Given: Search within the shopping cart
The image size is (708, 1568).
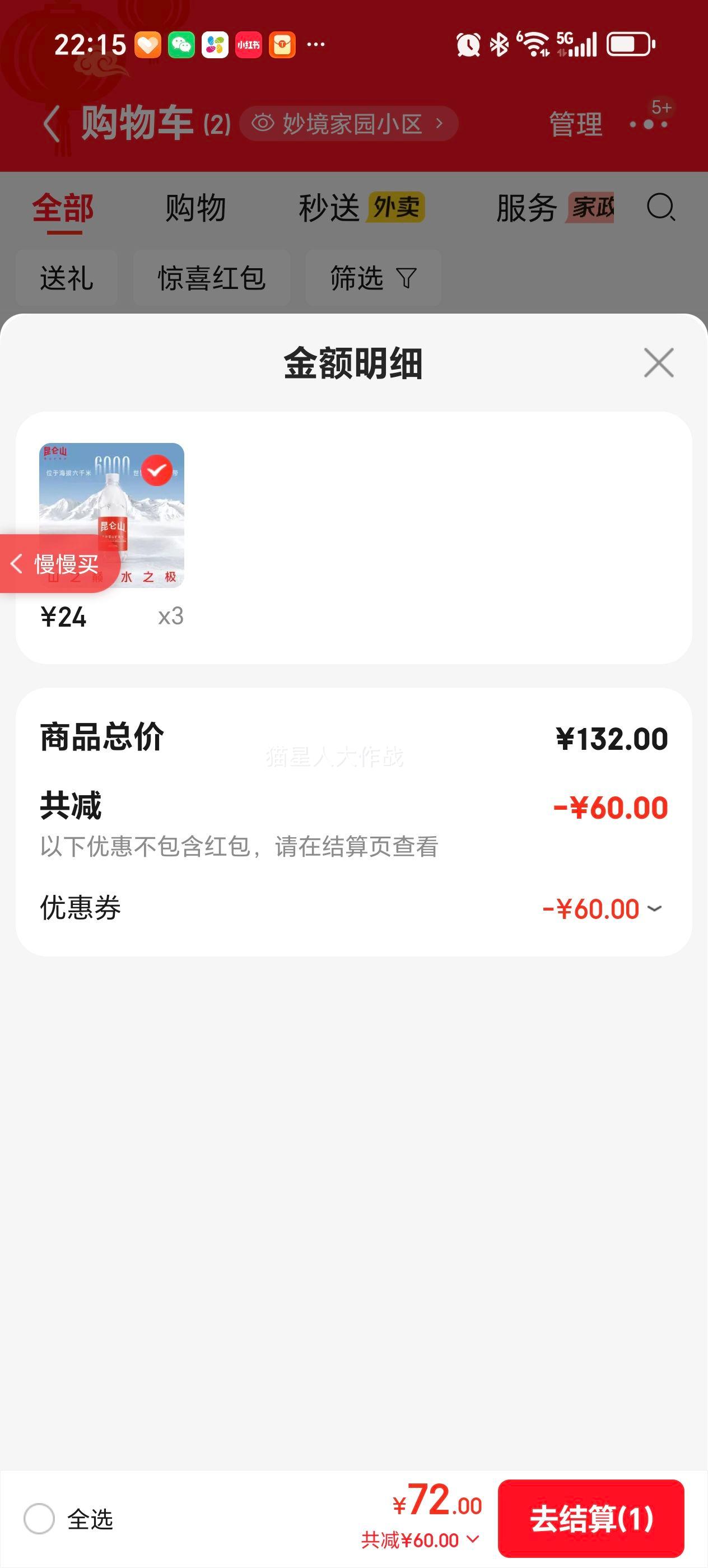Looking at the screenshot, I should coord(660,208).
